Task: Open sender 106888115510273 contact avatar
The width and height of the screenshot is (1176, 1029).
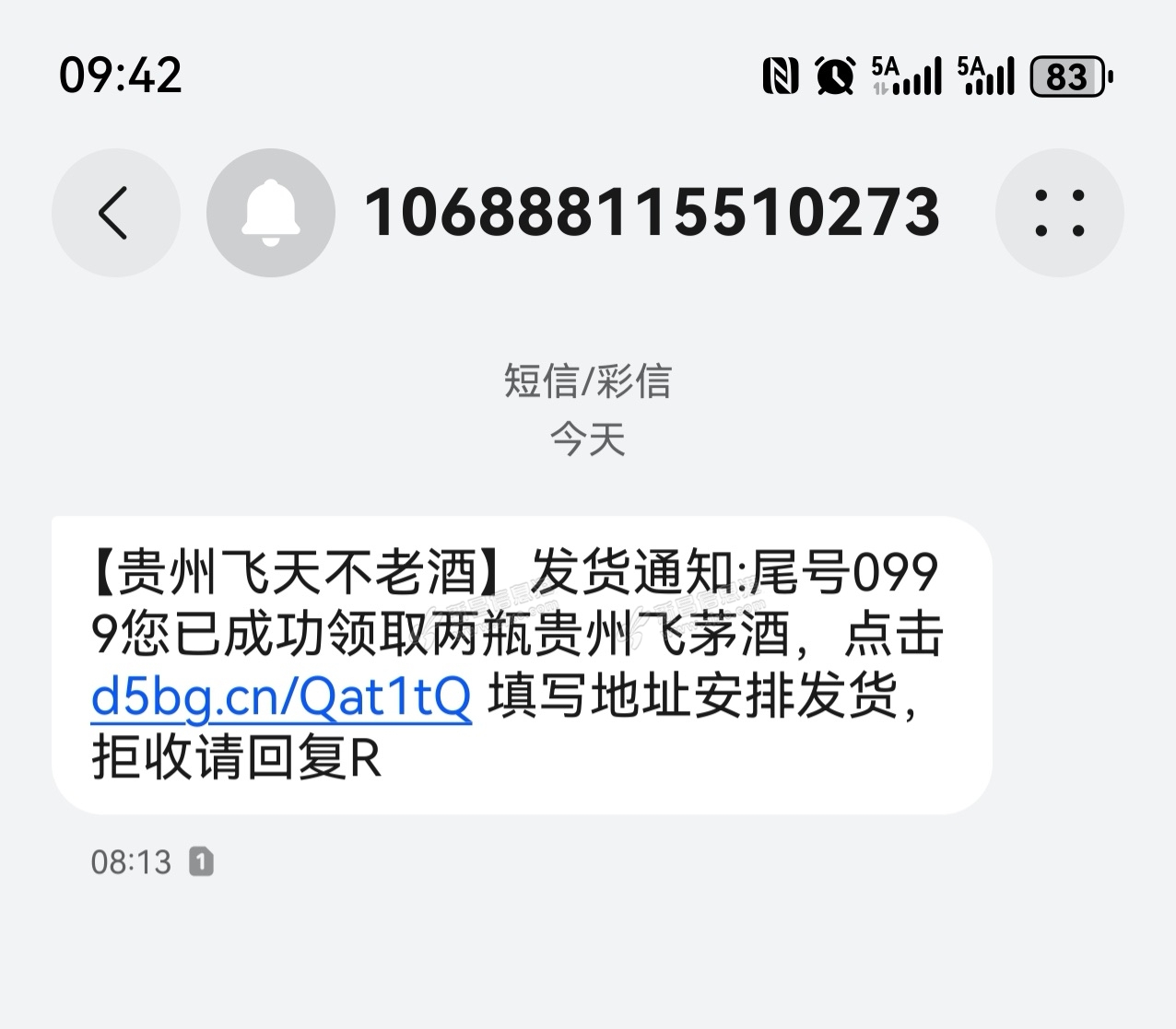Action: tap(270, 213)
